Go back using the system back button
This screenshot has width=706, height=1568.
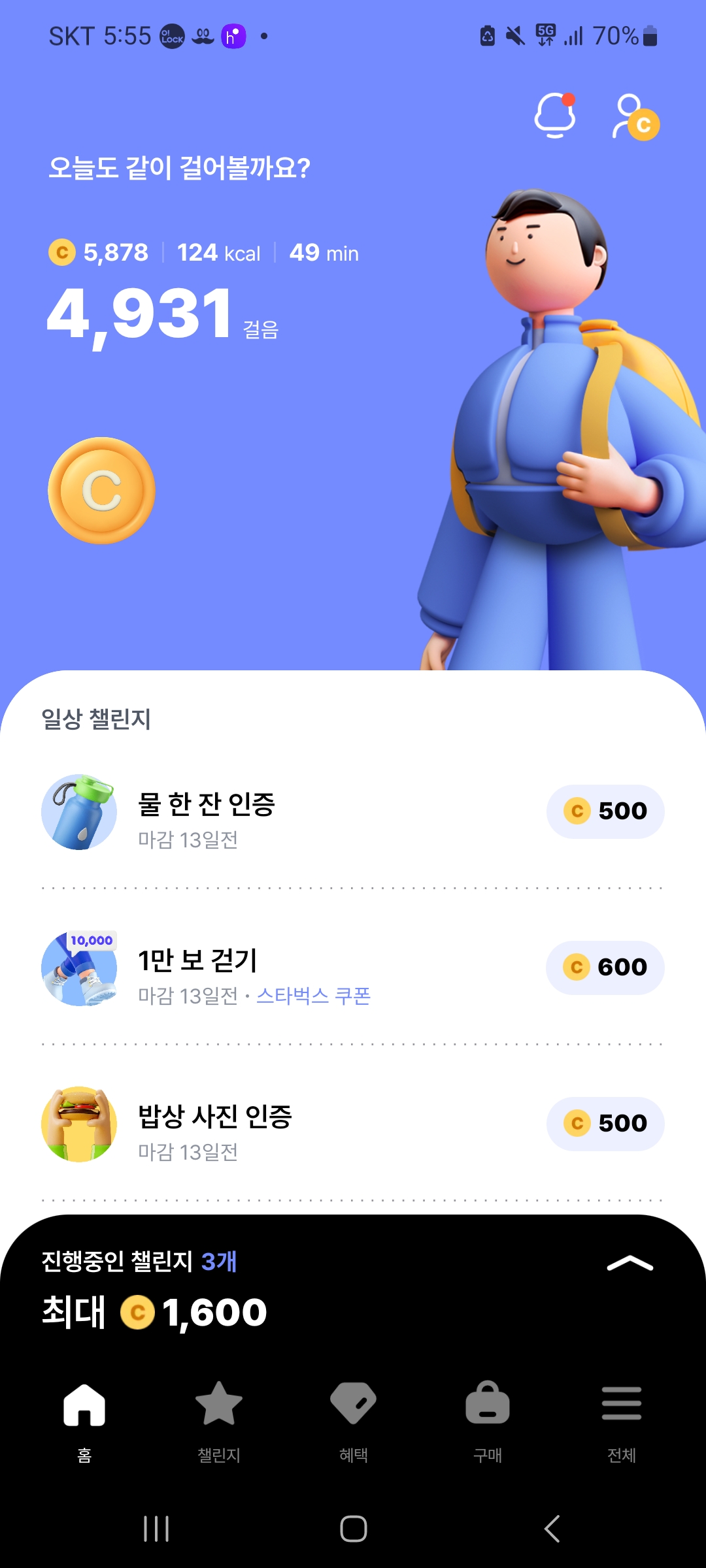click(x=552, y=1529)
